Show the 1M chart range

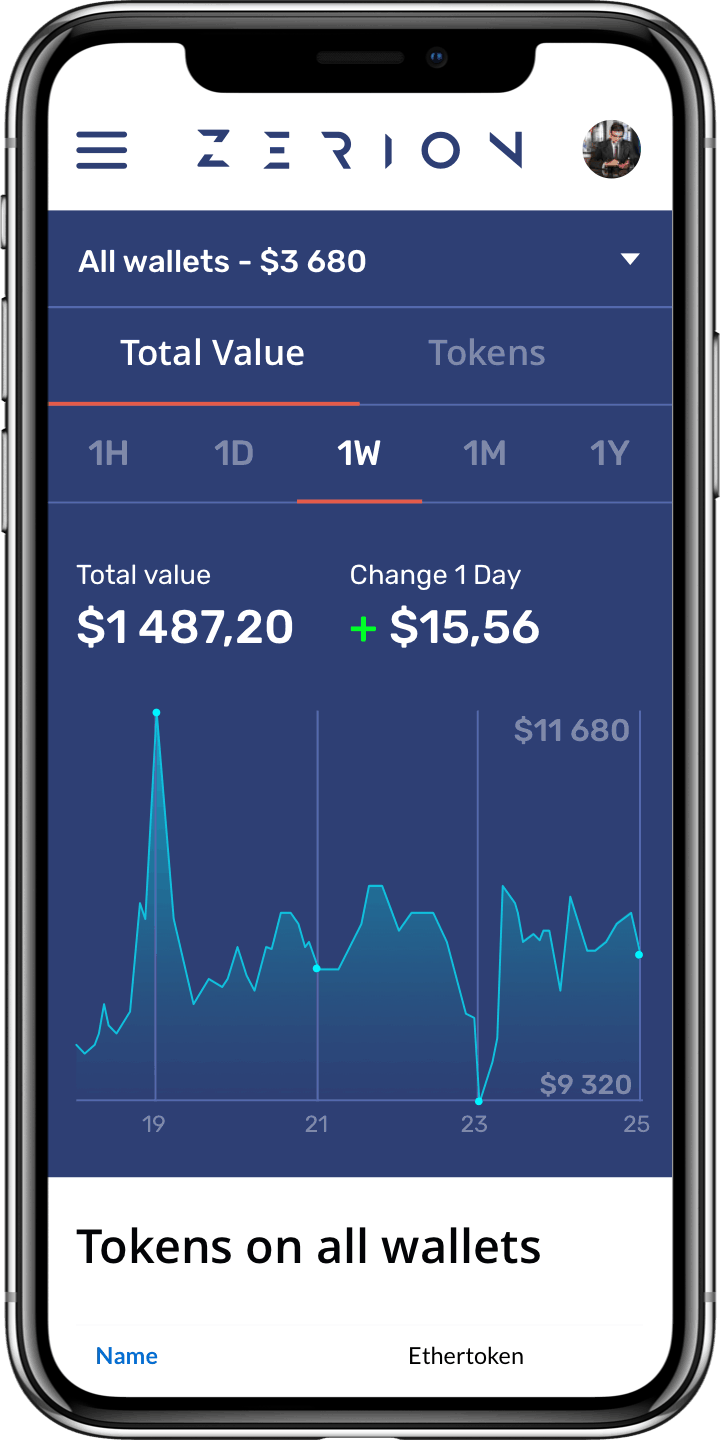485,454
